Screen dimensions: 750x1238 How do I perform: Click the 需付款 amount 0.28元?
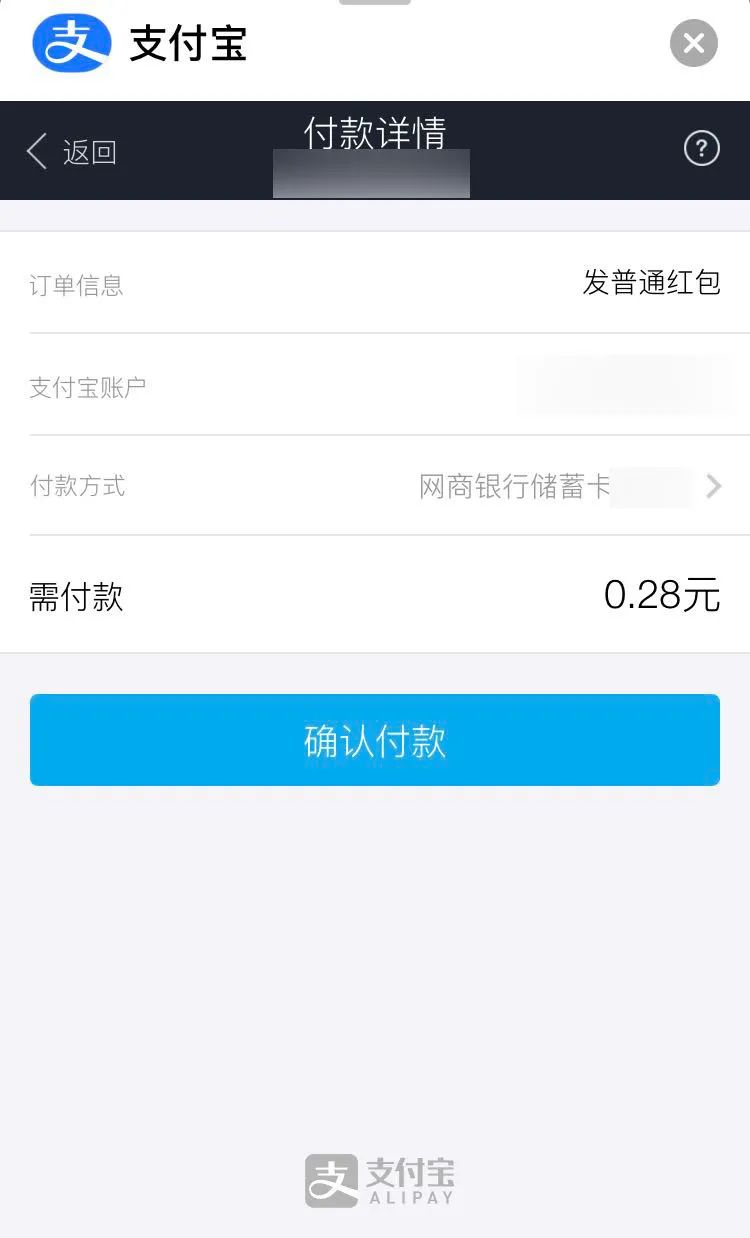pos(663,594)
